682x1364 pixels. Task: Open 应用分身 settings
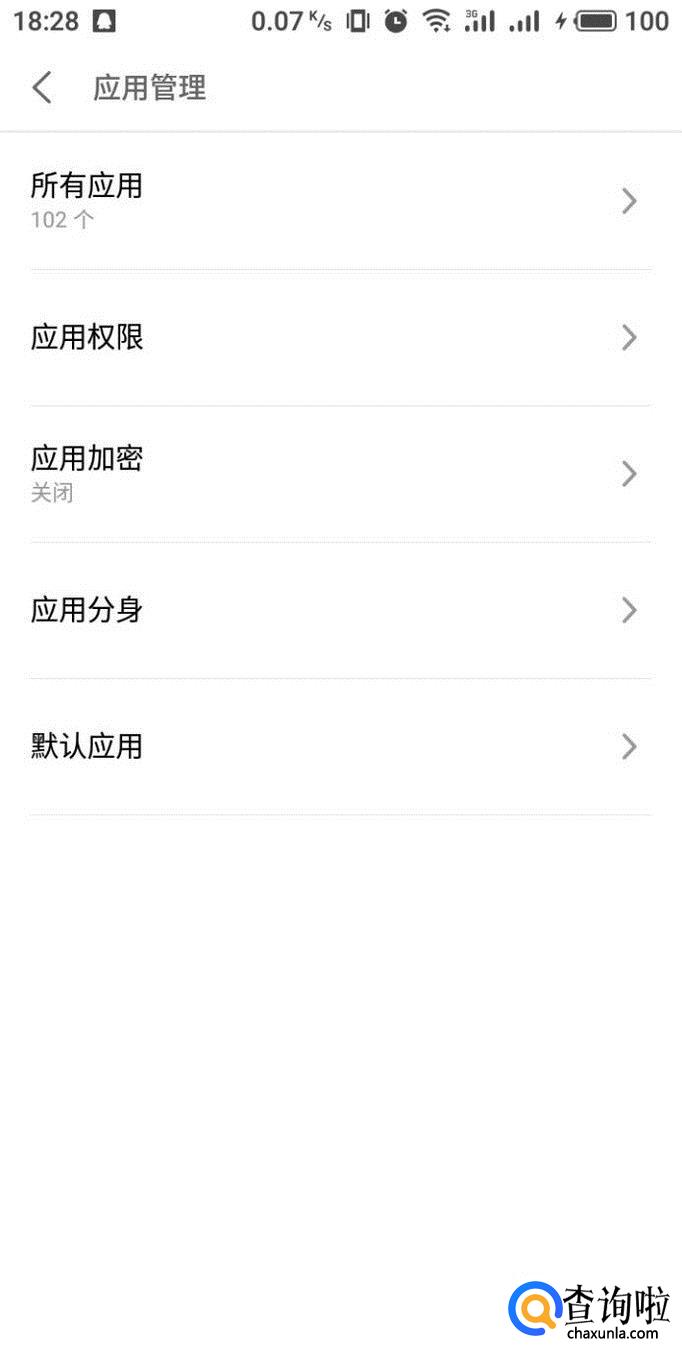[341, 610]
